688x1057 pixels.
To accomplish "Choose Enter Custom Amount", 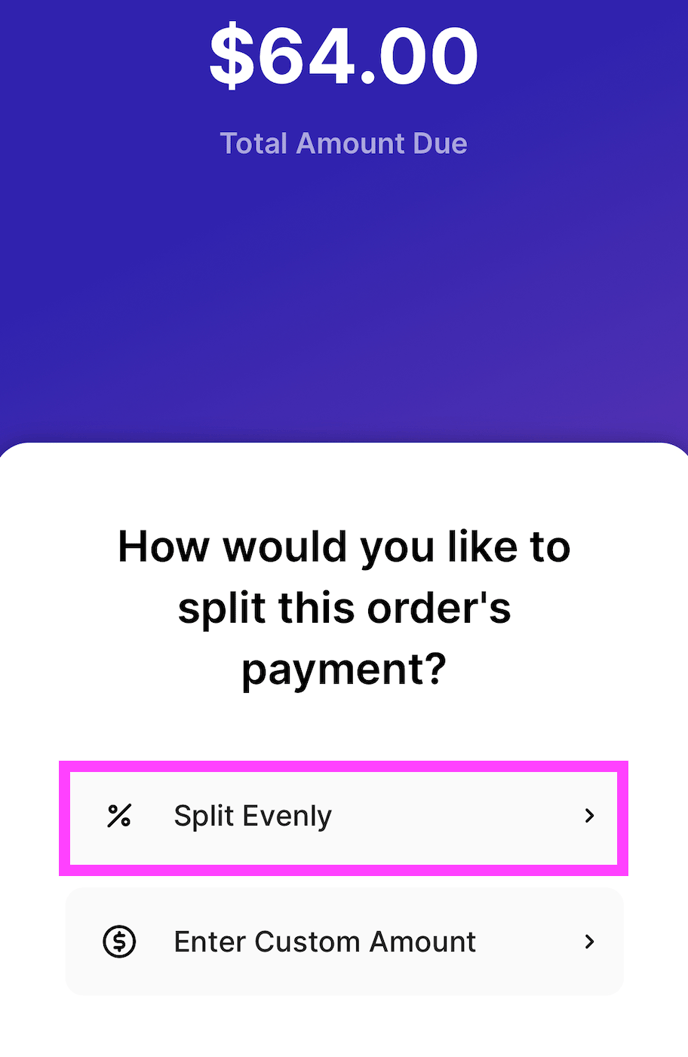I will 344,942.
